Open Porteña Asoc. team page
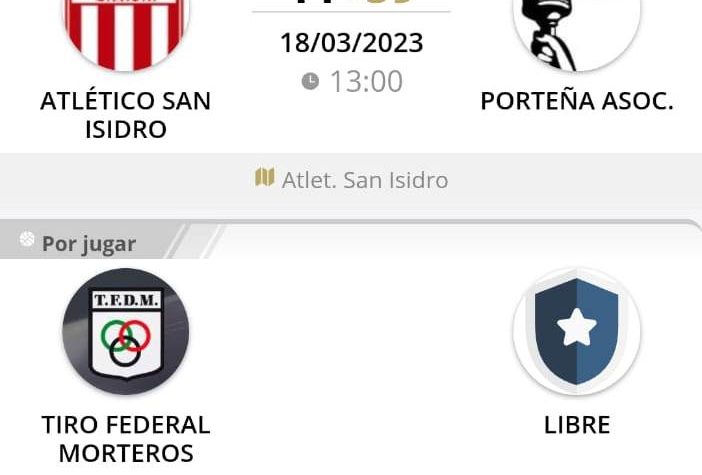 (576, 101)
